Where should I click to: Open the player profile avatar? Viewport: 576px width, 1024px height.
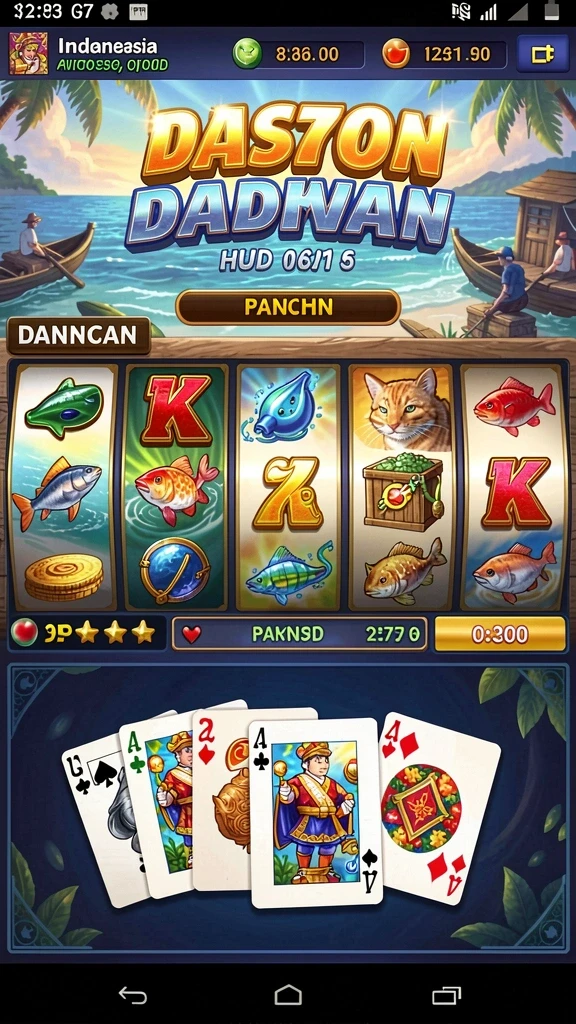pyautogui.click(x=28, y=54)
